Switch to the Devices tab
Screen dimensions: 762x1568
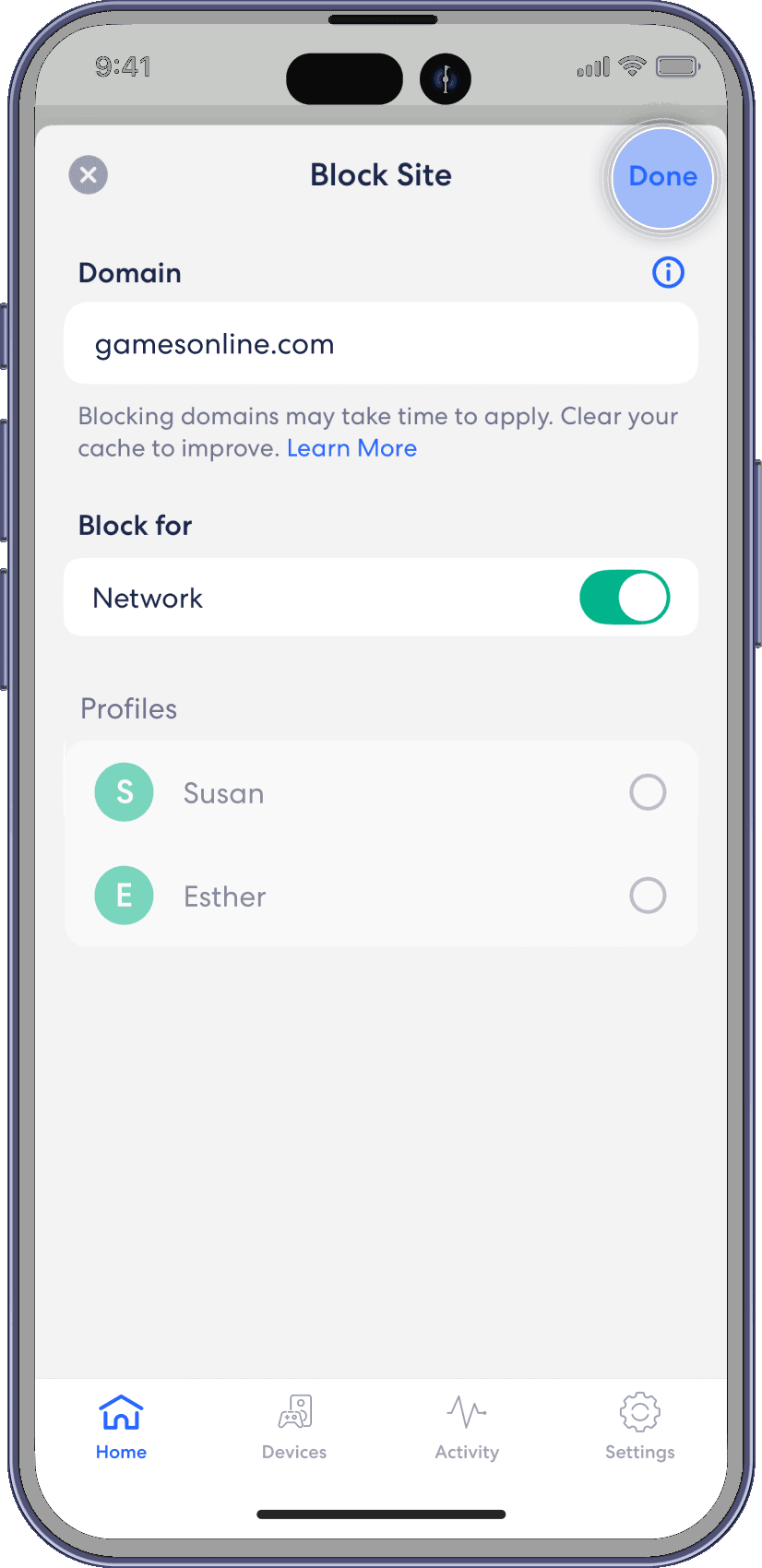[294, 1426]
